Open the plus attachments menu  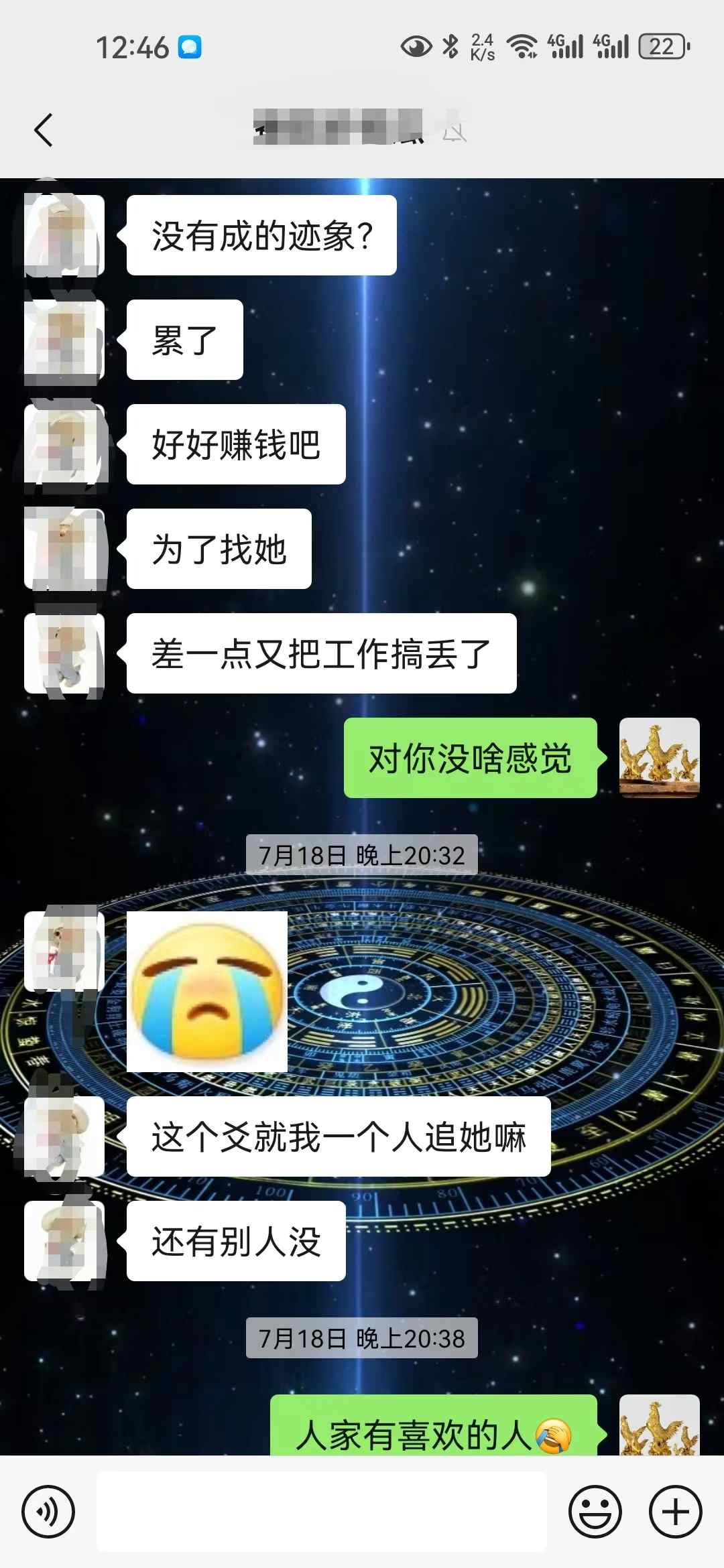coord(675,1512)
